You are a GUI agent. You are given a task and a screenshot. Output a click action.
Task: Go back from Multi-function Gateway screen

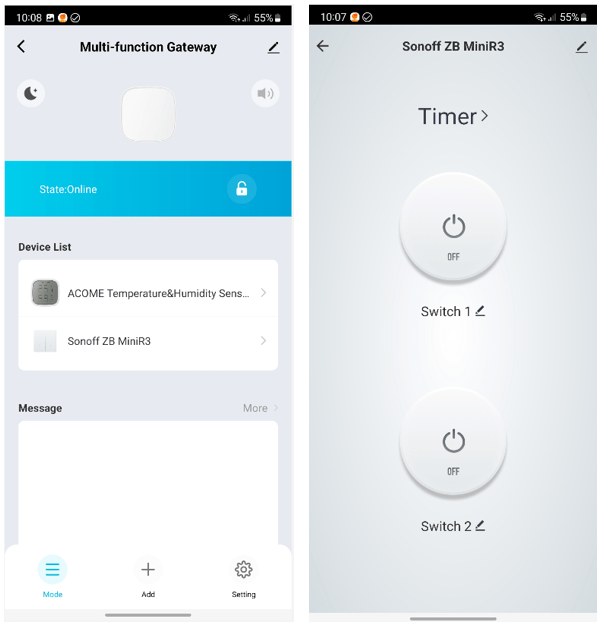pyautogui.click(x=22, y=47)
